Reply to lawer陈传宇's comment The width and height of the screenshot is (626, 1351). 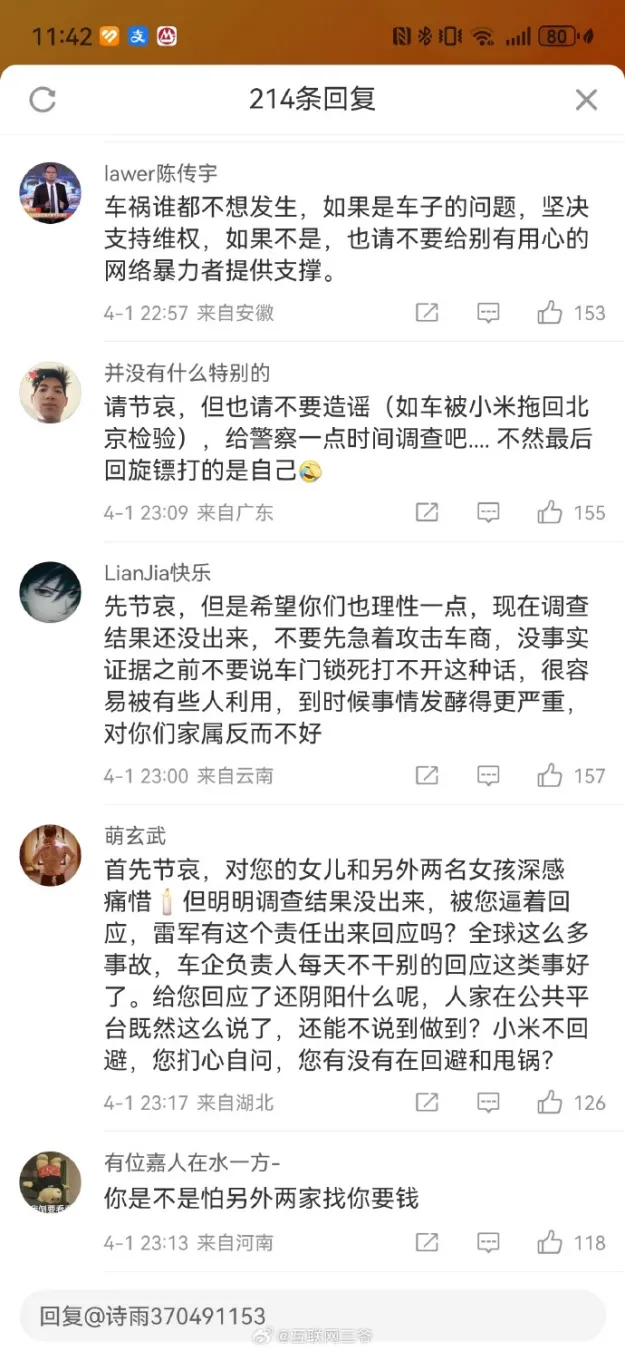tap(488, 313)
